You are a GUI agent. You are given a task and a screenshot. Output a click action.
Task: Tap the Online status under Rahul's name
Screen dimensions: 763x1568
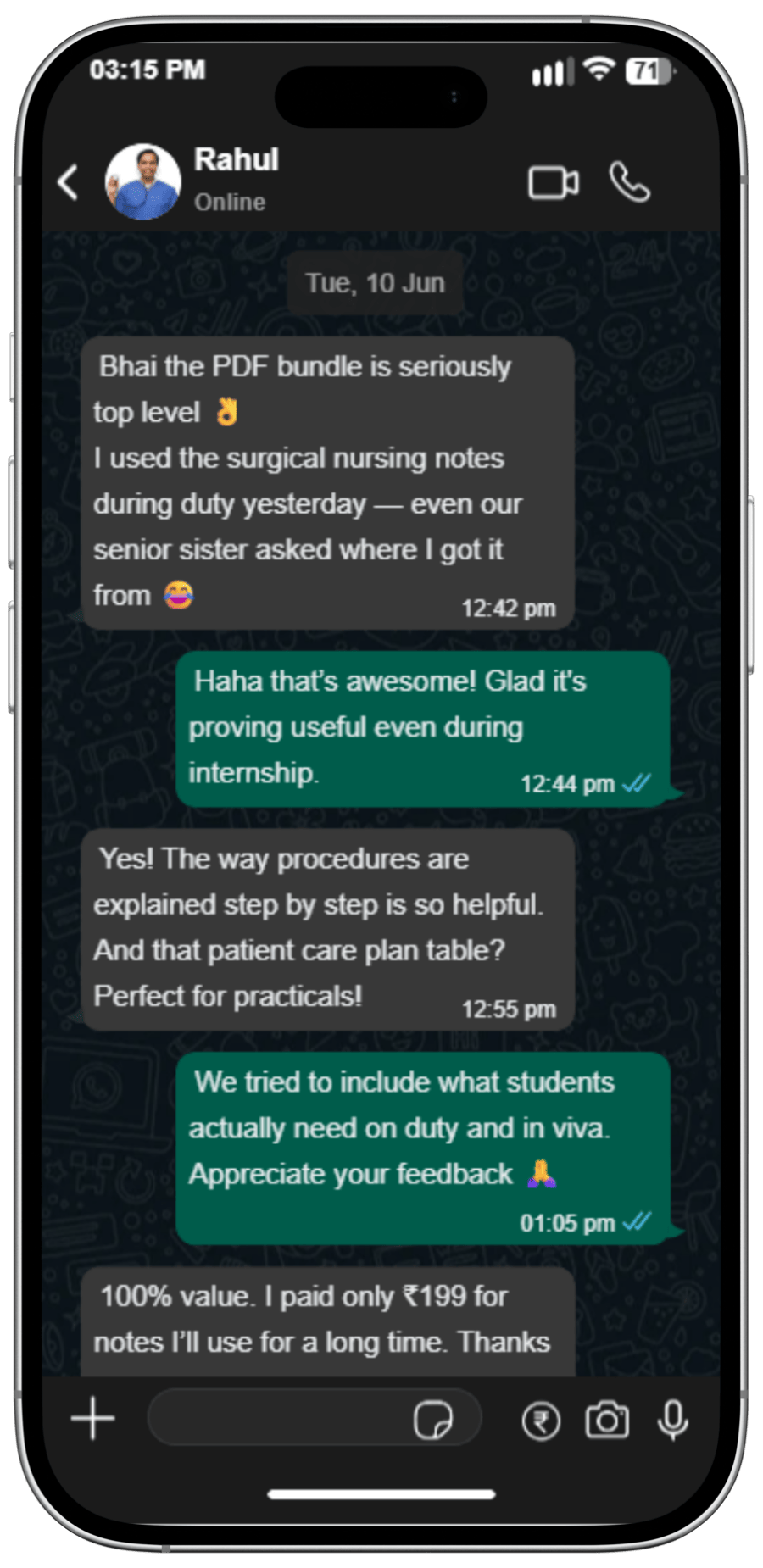pos(229,202)
